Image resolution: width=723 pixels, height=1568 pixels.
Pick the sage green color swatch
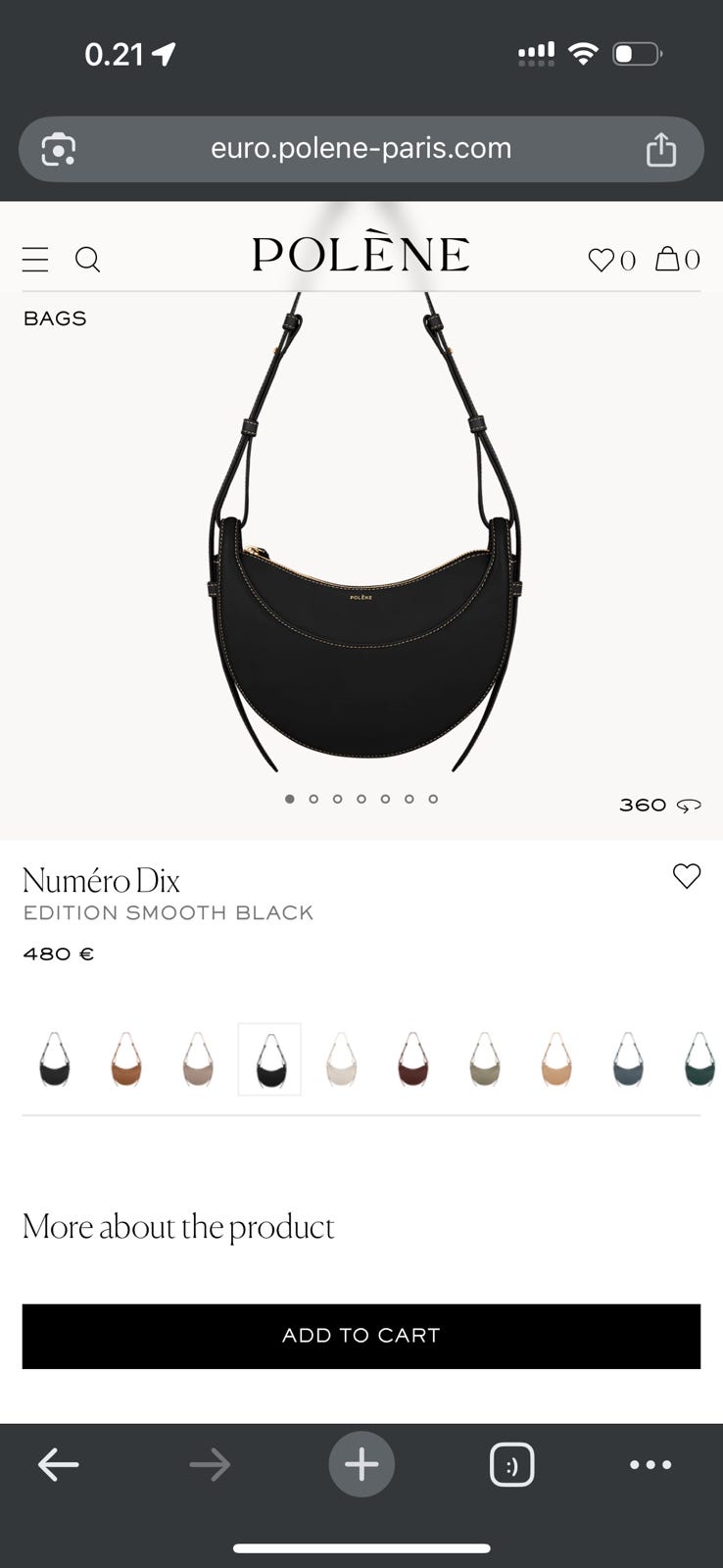click(x=485, y=1059)
